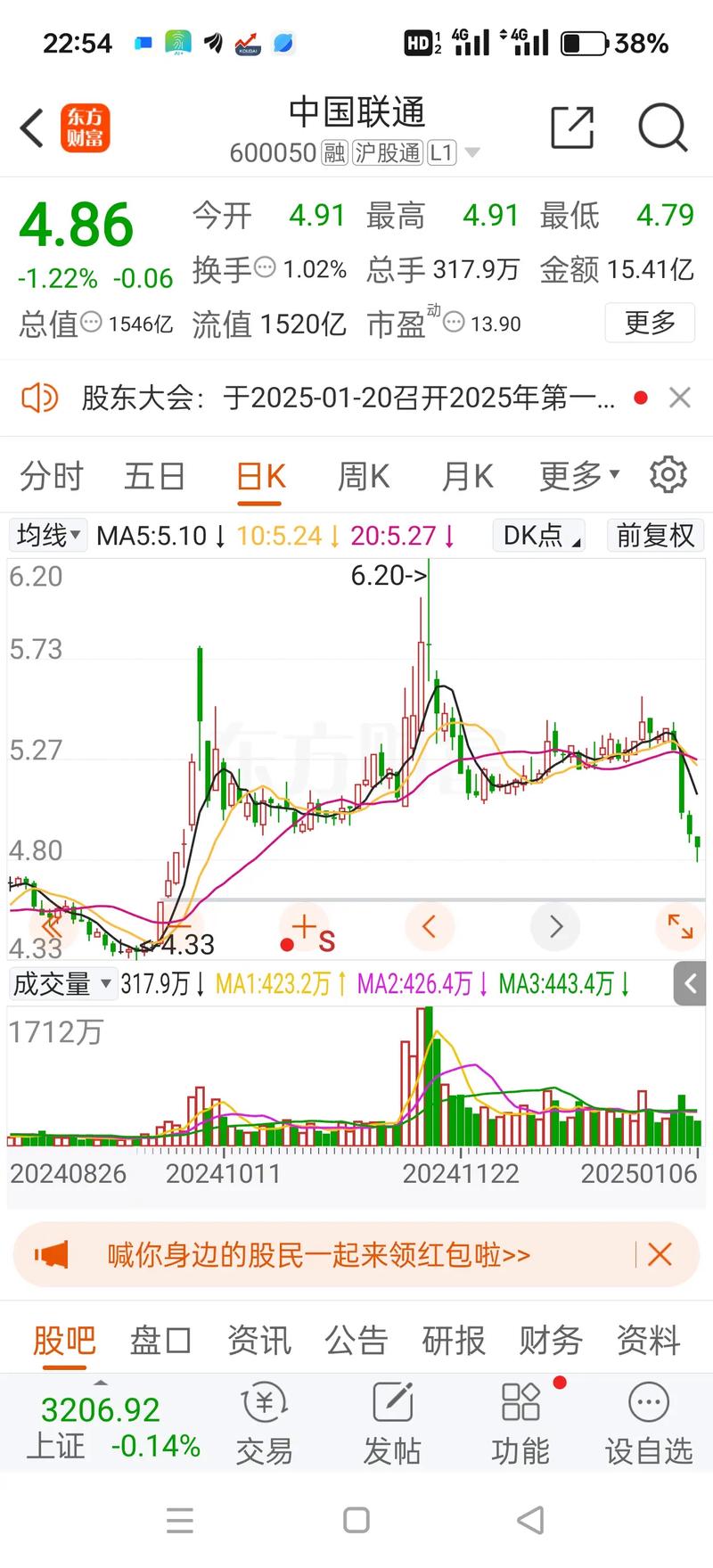Open the 成交量 volume indicator dropdown
Viewport: 713px width, 1568px height.
62,983
